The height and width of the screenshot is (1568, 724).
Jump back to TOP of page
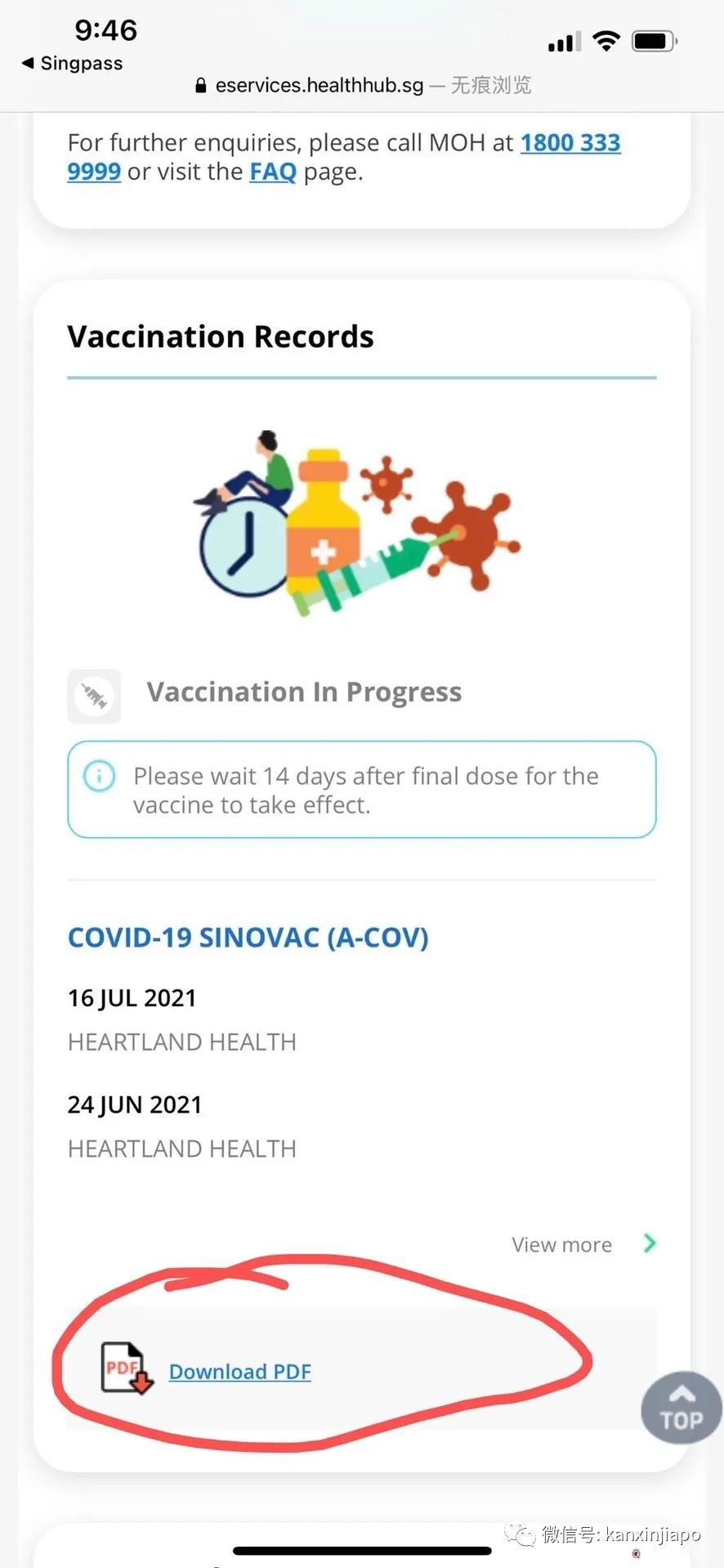pyautogui.click(x=681, y=1408)
